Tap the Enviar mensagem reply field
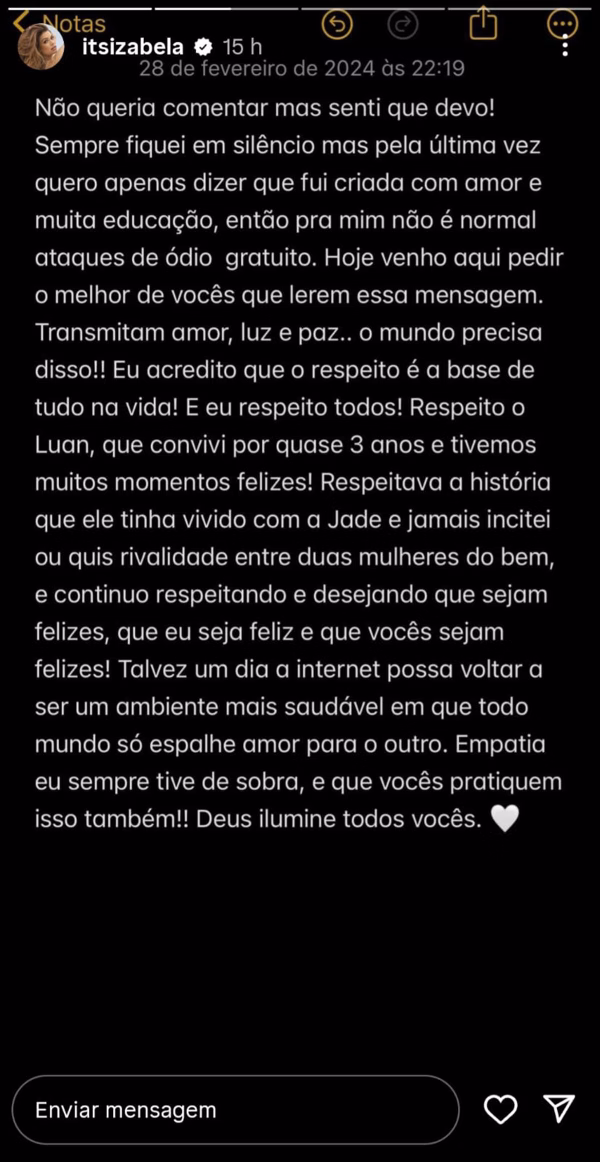Viewport: 600px width, 1162px height. [235, 1110]
